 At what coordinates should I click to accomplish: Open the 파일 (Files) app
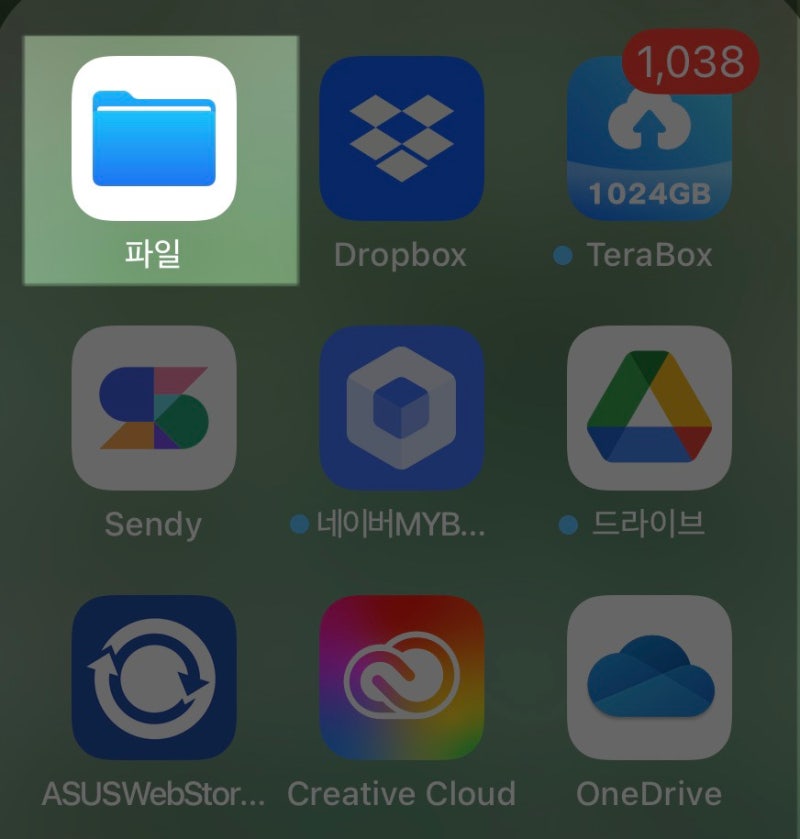coord(154,138)
